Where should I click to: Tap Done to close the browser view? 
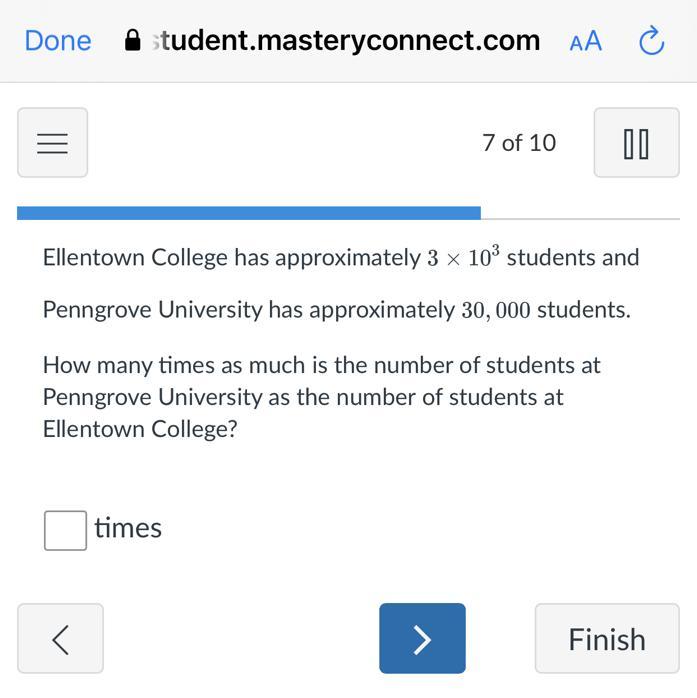coord(57,41)
